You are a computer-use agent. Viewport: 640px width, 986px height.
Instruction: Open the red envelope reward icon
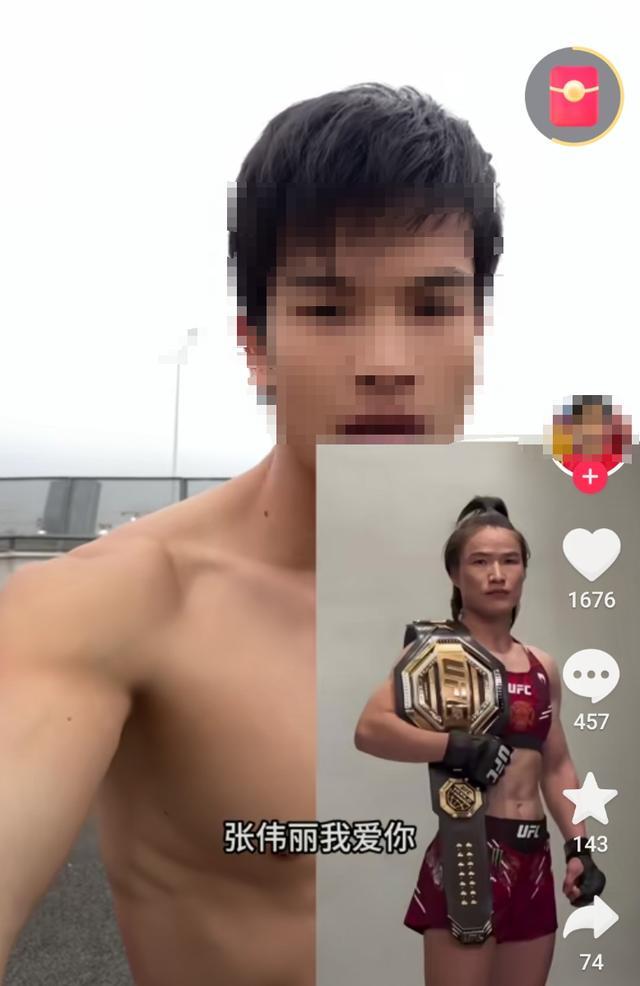click(x=574, y=96)
